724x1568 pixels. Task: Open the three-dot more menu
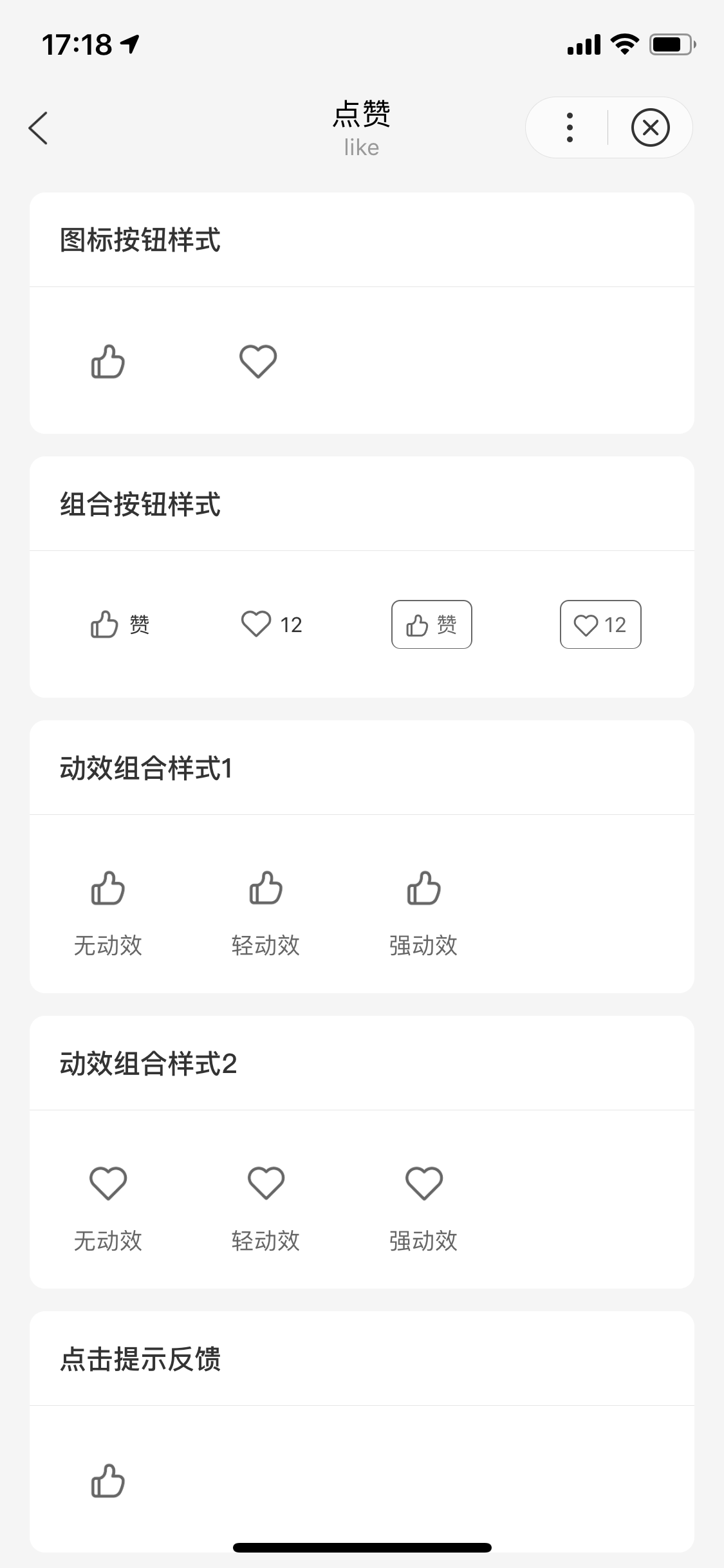[x=570, y=127]
